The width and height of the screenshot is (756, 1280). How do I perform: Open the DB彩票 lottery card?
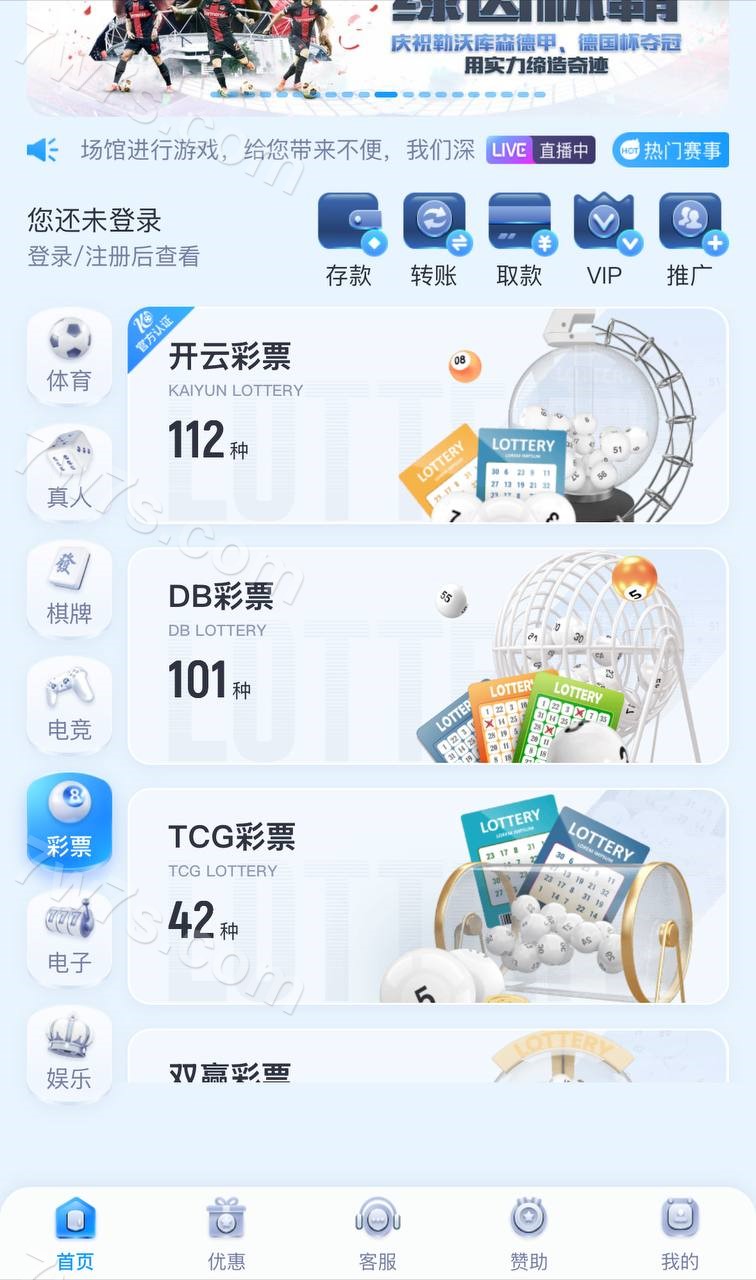pos(427,656)
